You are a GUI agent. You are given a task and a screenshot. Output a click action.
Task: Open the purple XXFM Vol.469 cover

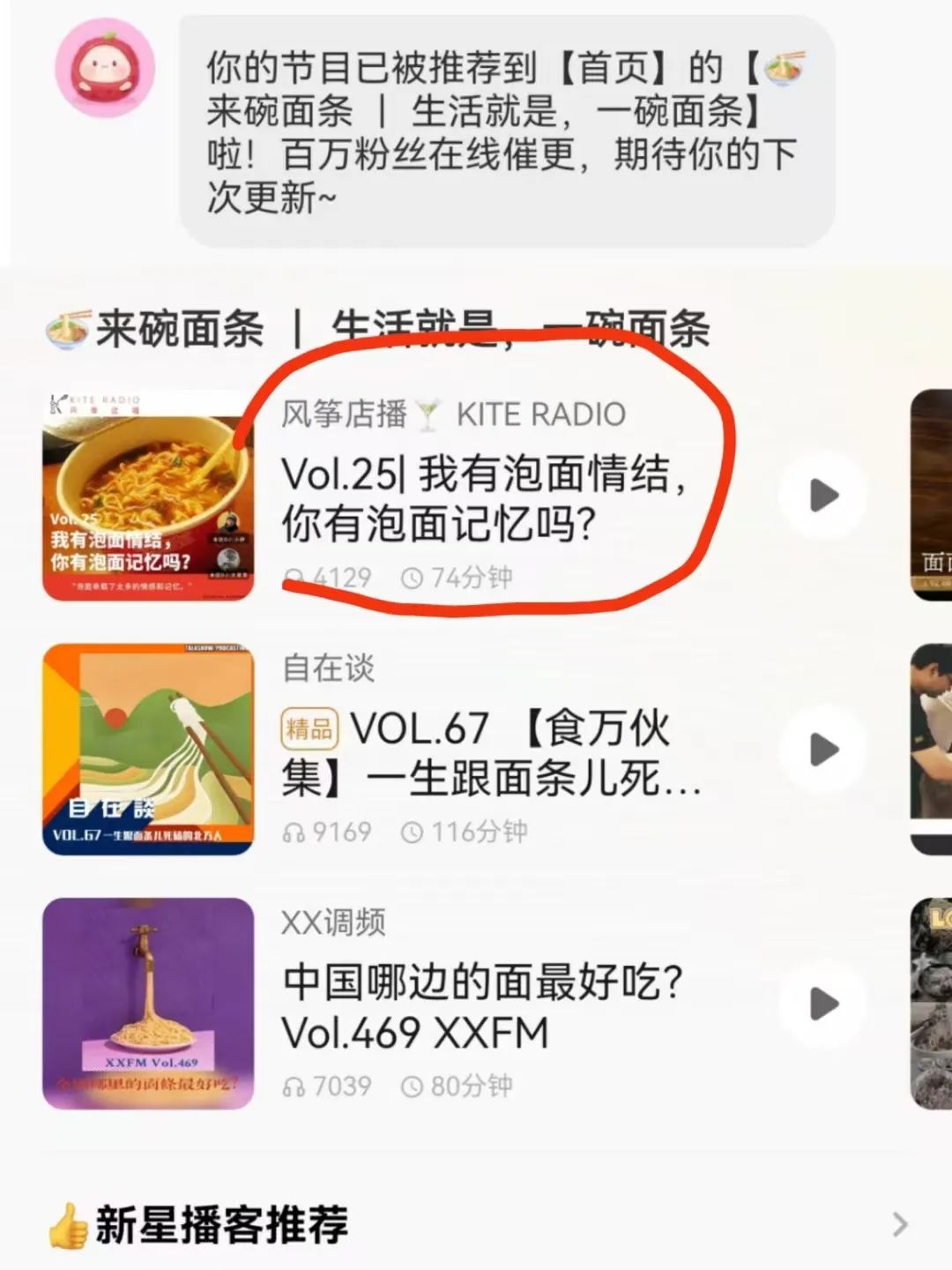(x=148, y=1004)
